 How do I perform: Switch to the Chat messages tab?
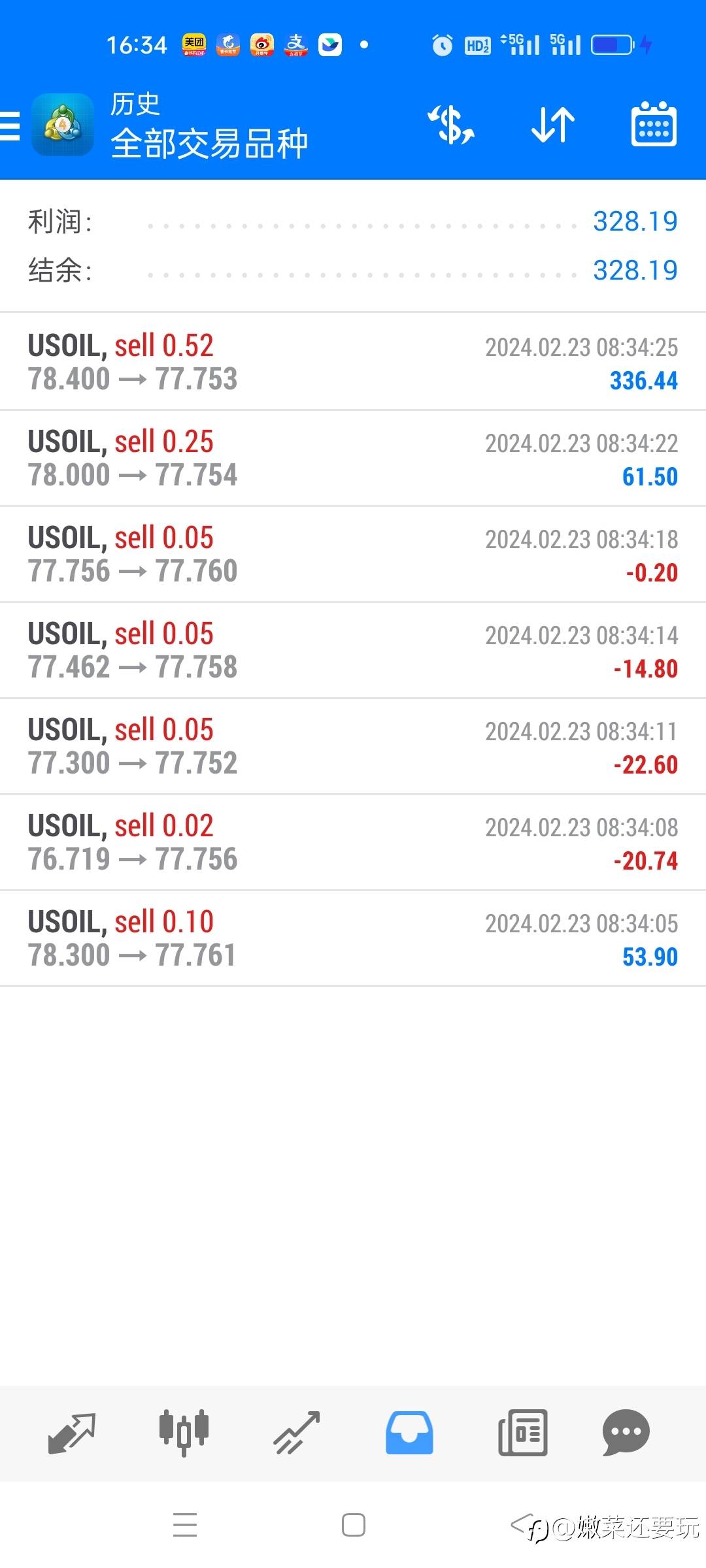(626, 1432)
